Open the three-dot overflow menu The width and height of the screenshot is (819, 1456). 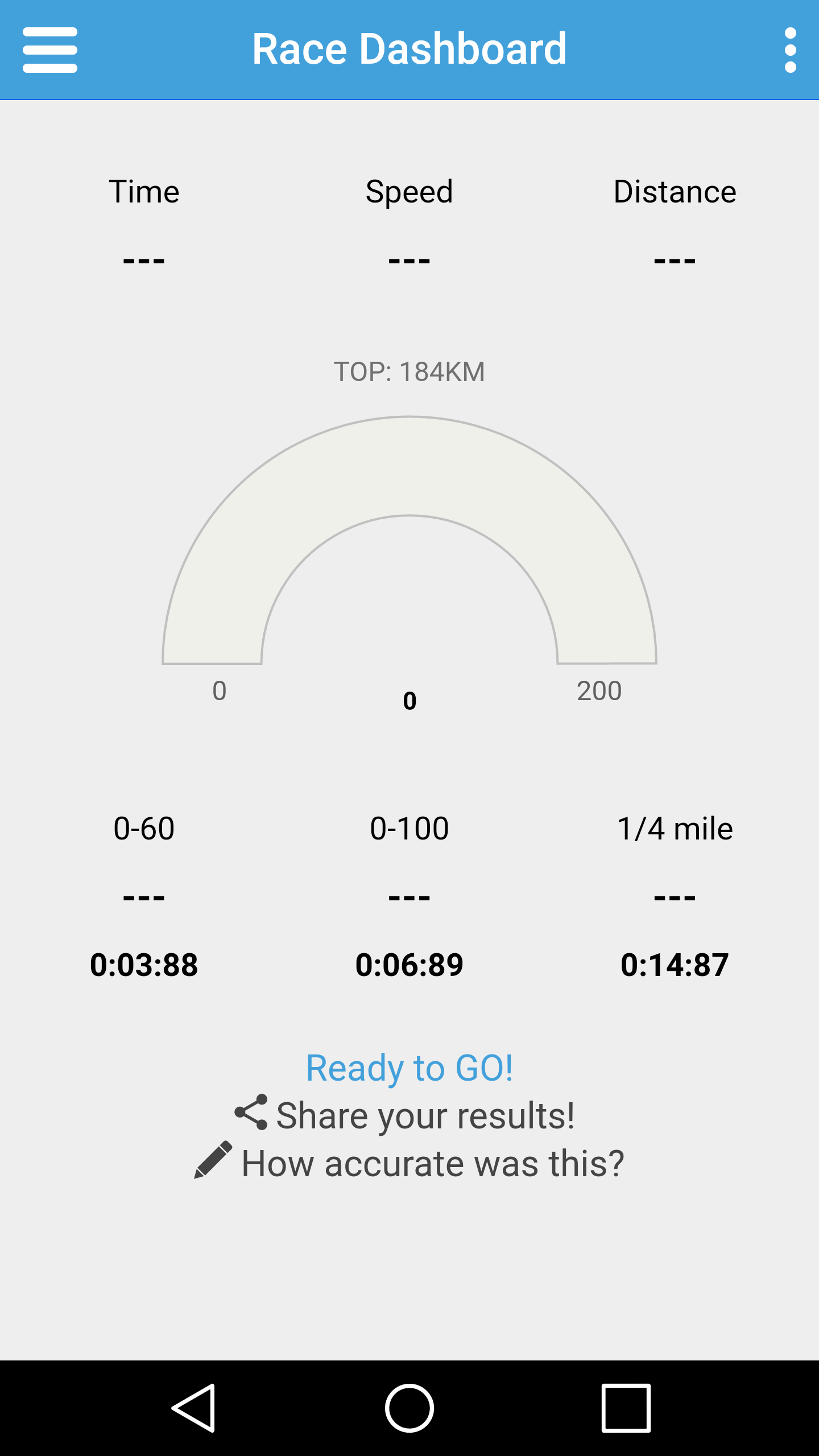(x=790, y=50)
